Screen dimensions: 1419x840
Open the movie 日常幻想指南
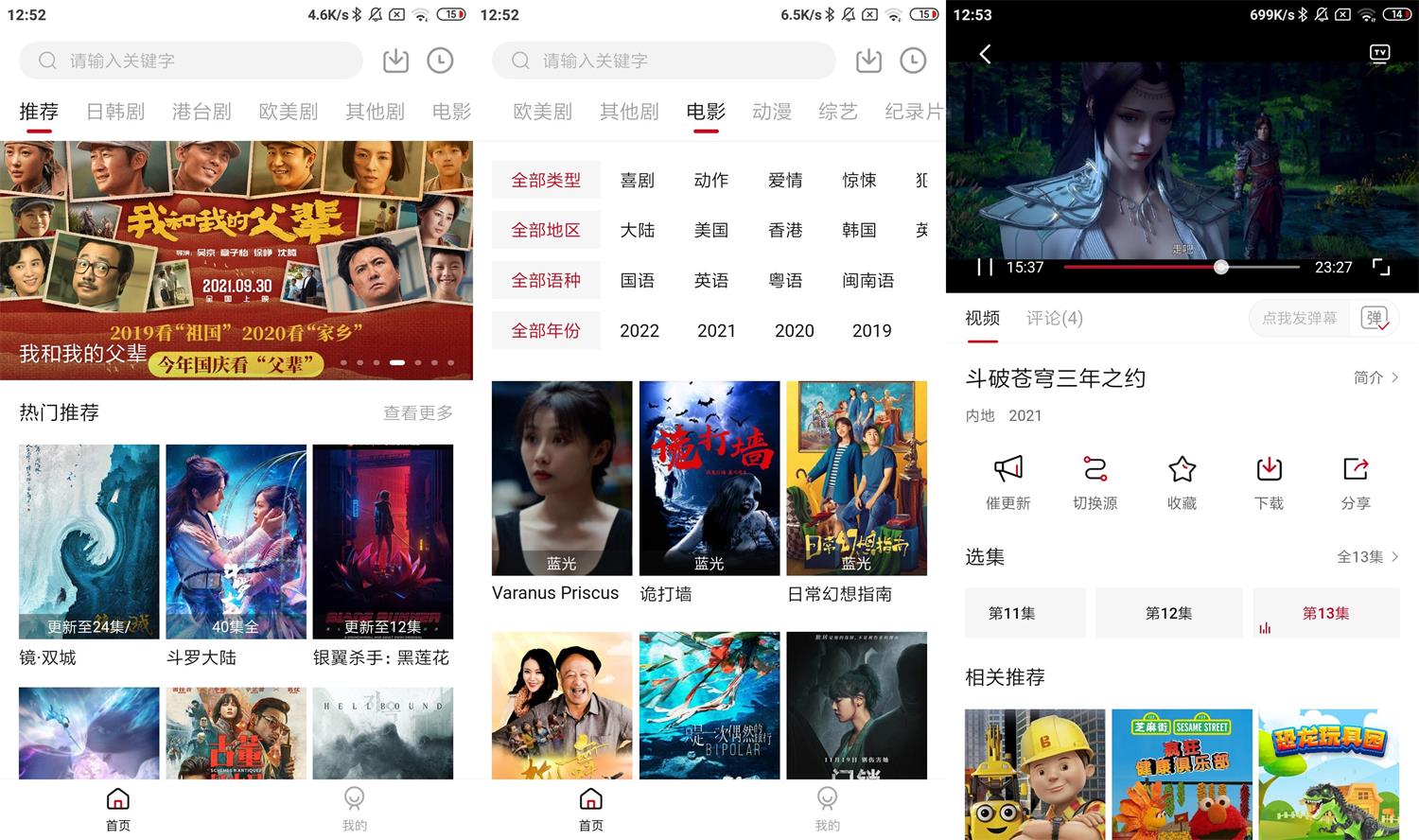point(856,492)
